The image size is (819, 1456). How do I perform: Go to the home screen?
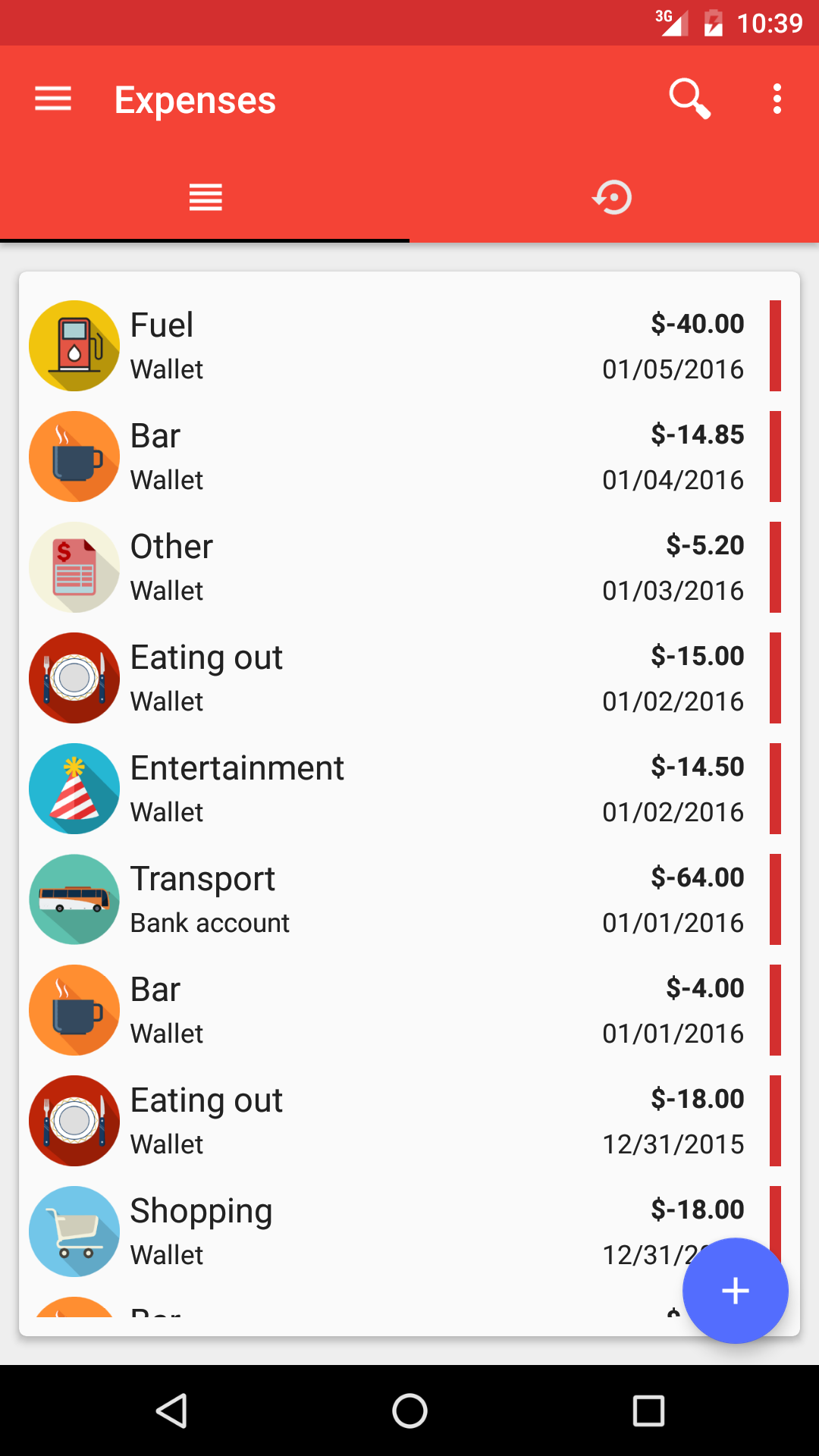click(x=409, y=1410)
